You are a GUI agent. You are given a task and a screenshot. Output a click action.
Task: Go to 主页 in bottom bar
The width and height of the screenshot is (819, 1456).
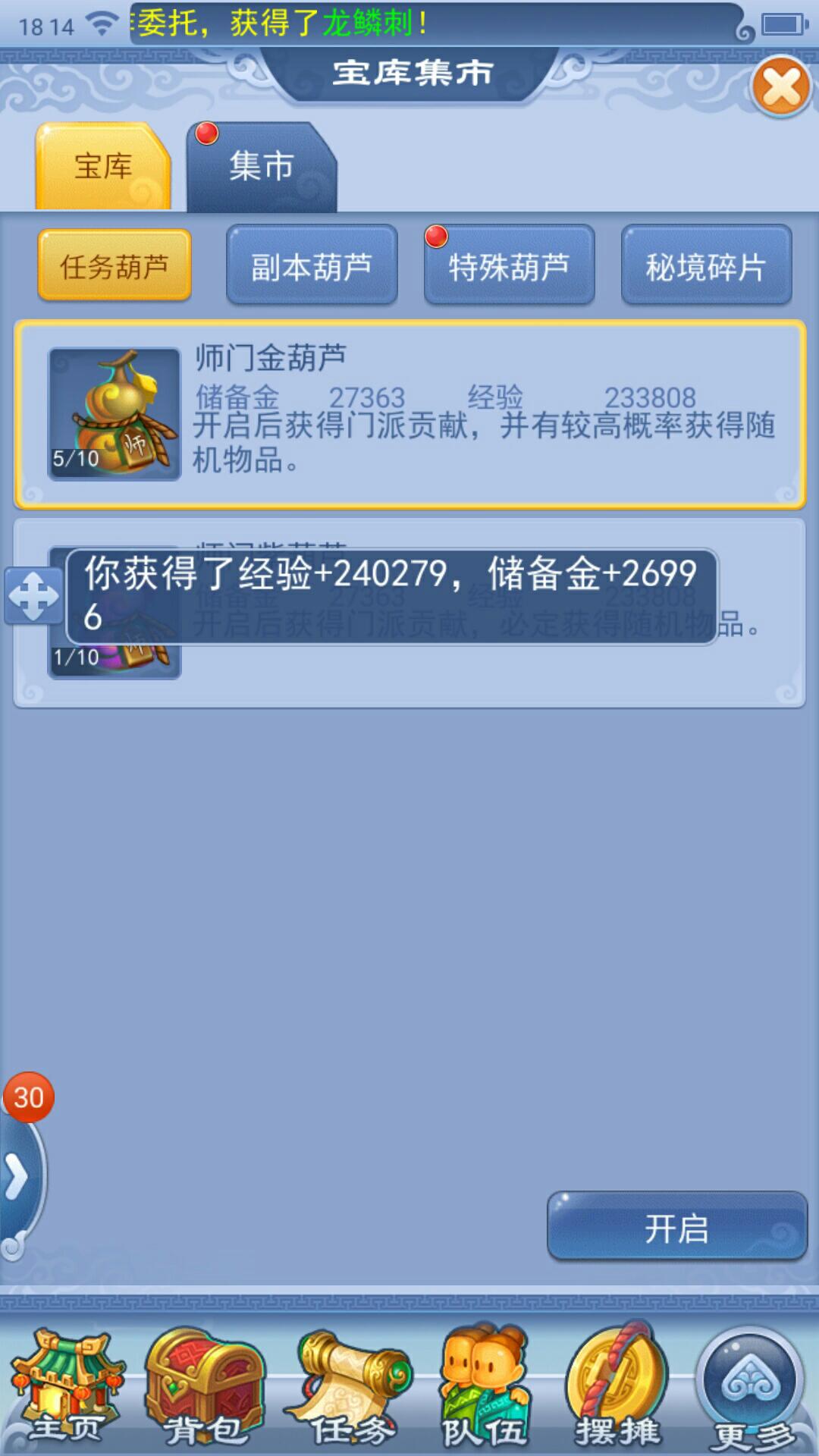pos(67,1386)
